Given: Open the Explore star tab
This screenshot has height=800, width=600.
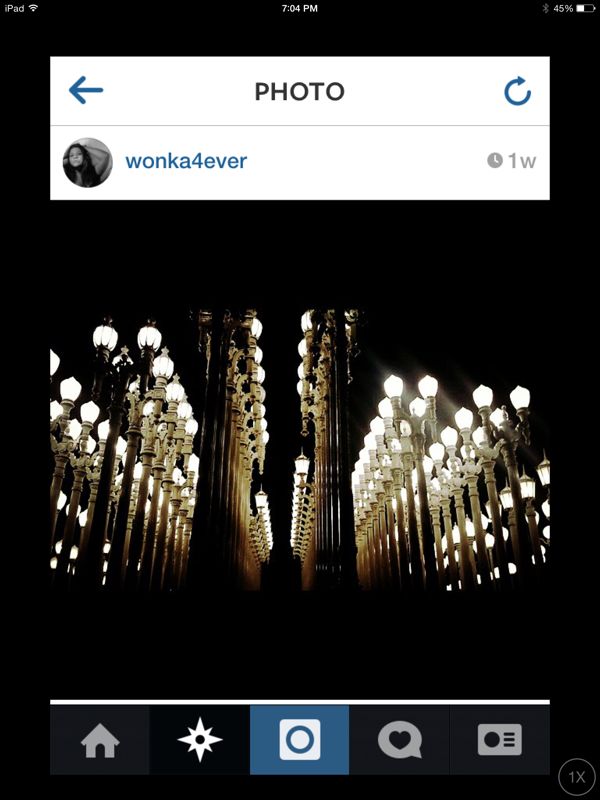Looking at the screenshot, I should click(200, 740).
